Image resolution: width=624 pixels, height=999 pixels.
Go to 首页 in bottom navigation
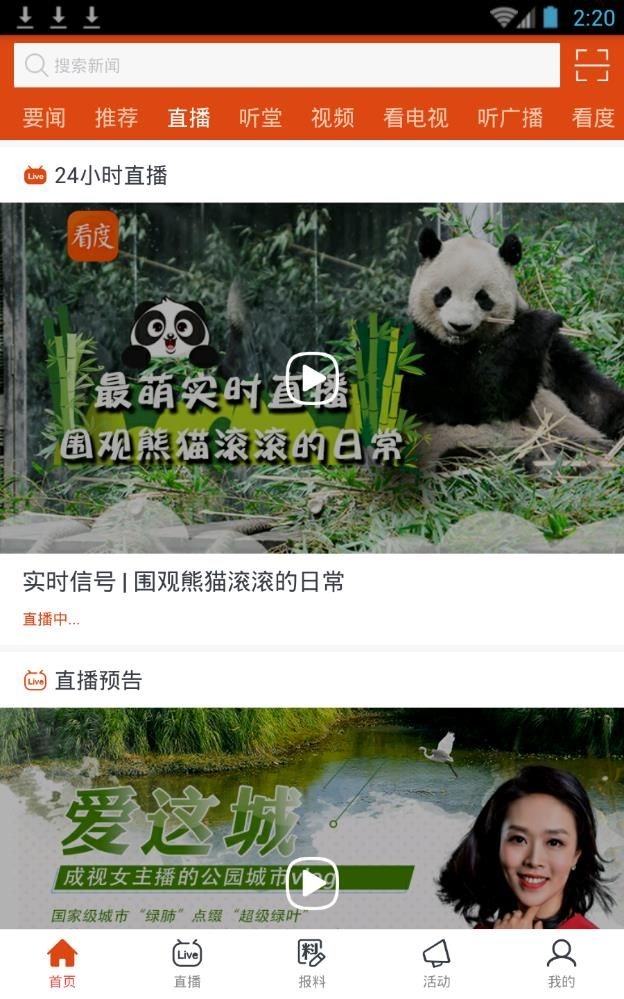62,963
